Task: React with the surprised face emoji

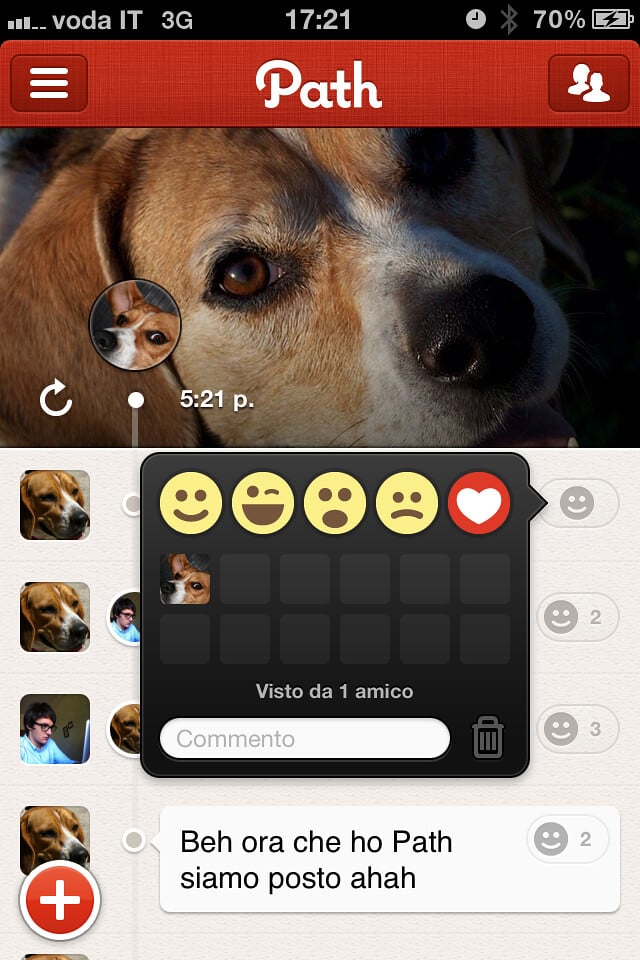Action: (335, 503)
